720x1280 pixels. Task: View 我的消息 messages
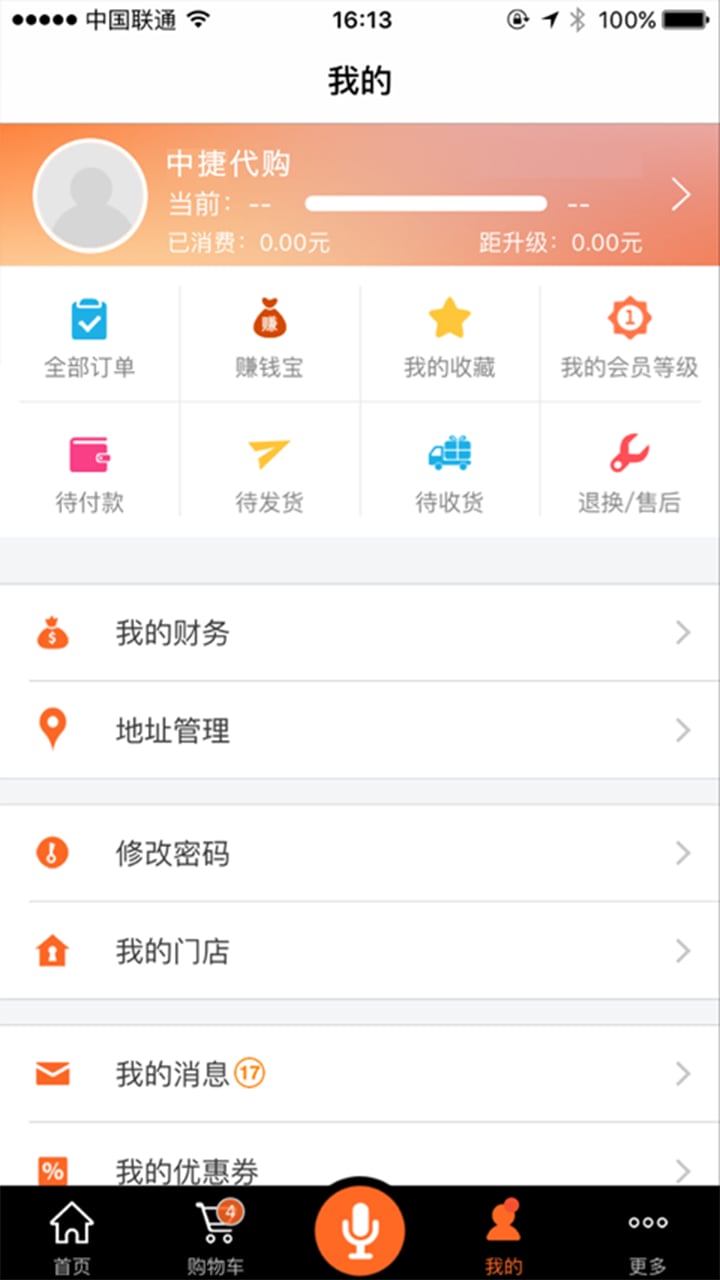pyautogui.click(x=360, y=1074)
